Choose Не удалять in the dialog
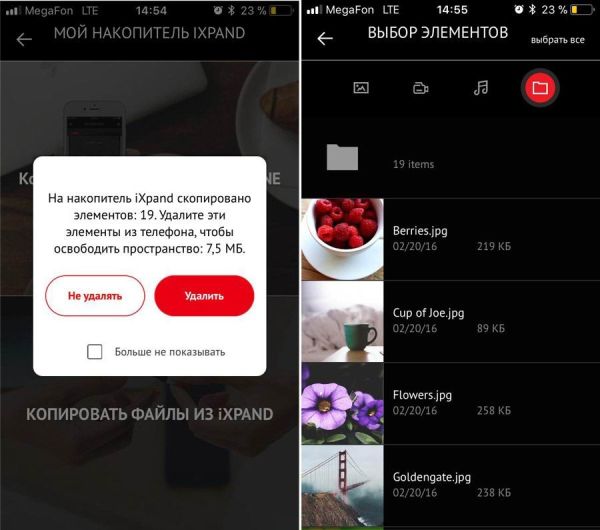 point(95,296)
